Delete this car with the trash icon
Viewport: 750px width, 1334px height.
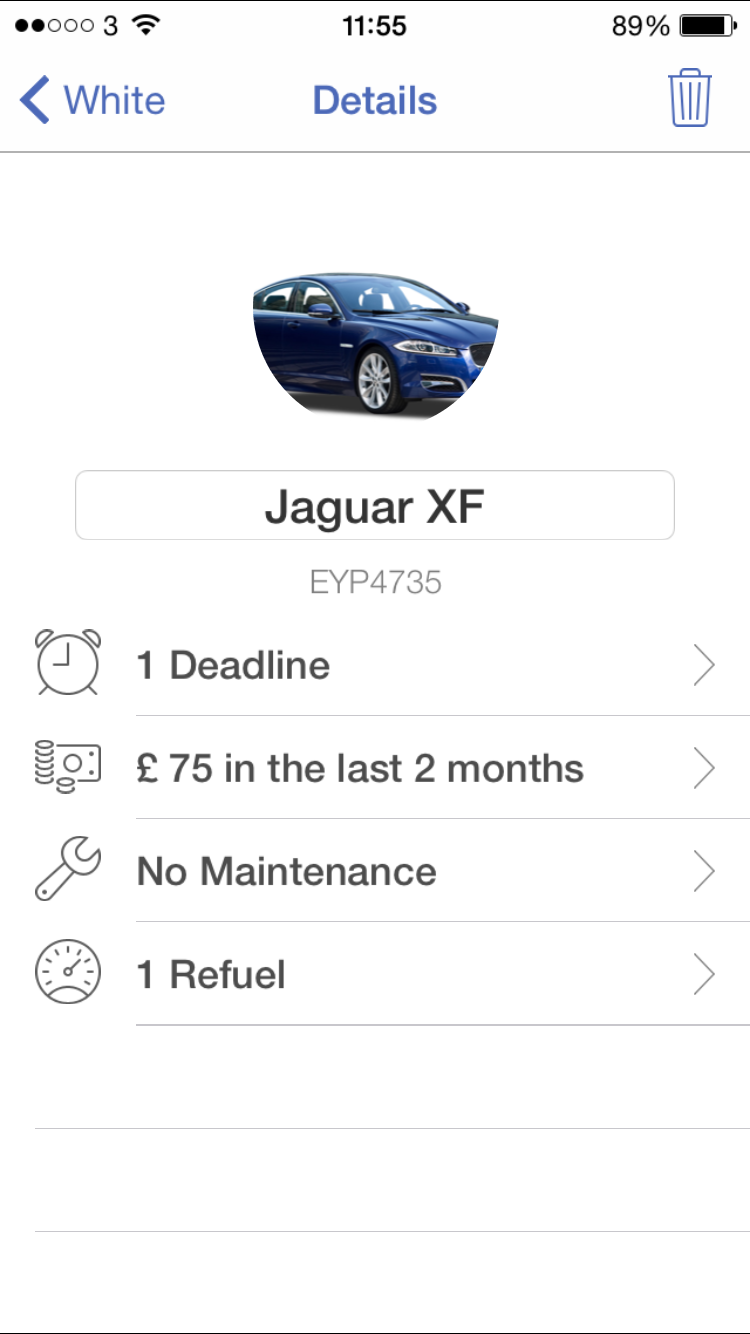click(690, 99)
